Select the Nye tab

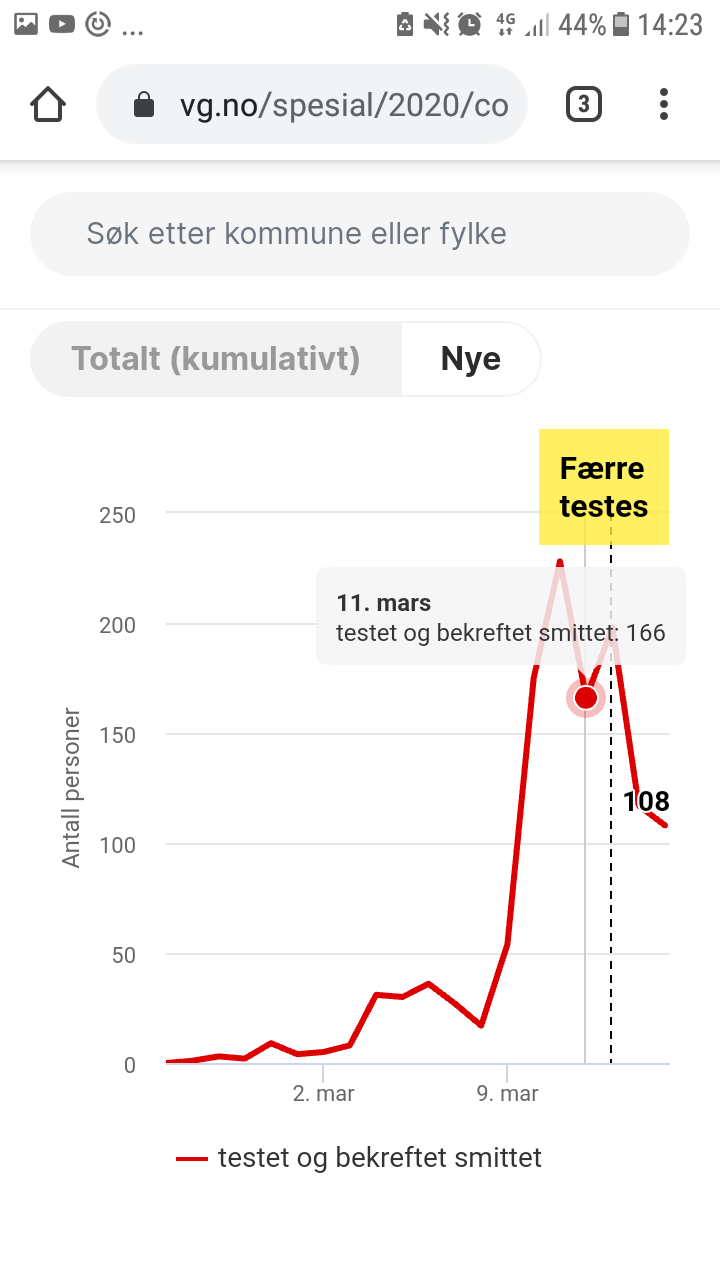click(x=471, y=359)
